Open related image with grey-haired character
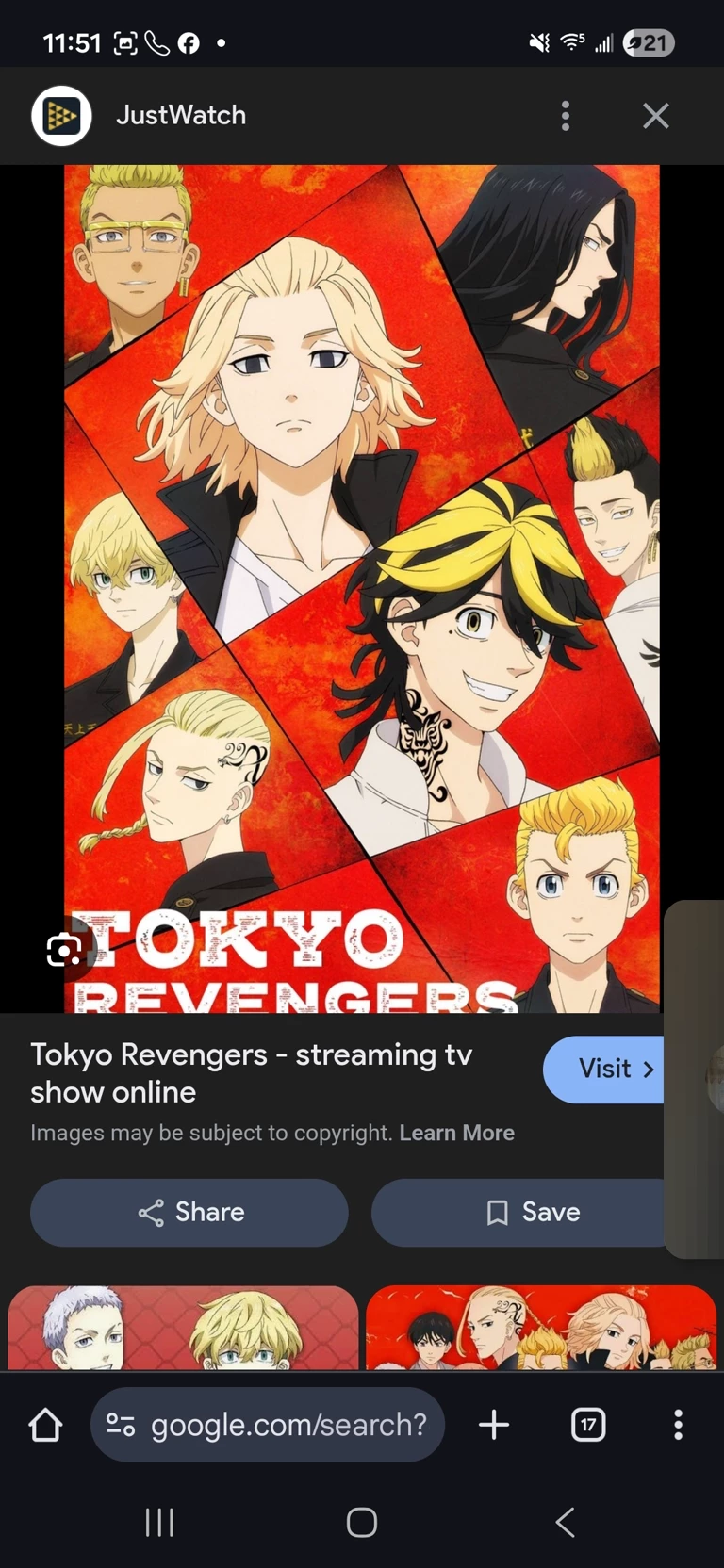 click(x=183, y=1327)
